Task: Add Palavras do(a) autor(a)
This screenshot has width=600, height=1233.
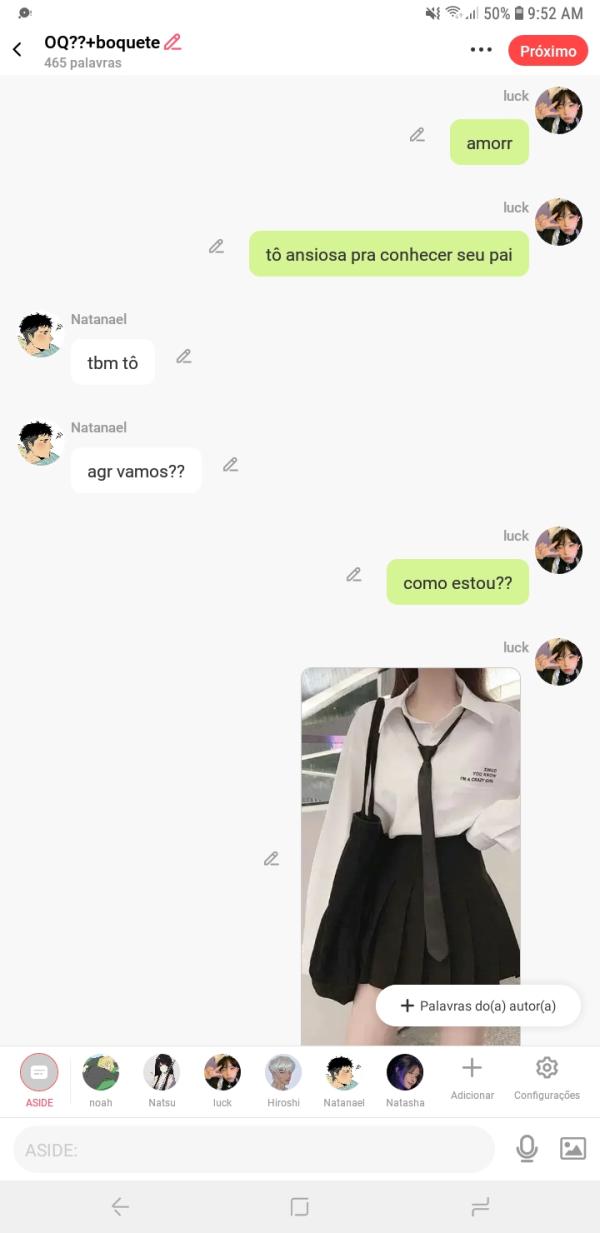Action: (478, 1006)
